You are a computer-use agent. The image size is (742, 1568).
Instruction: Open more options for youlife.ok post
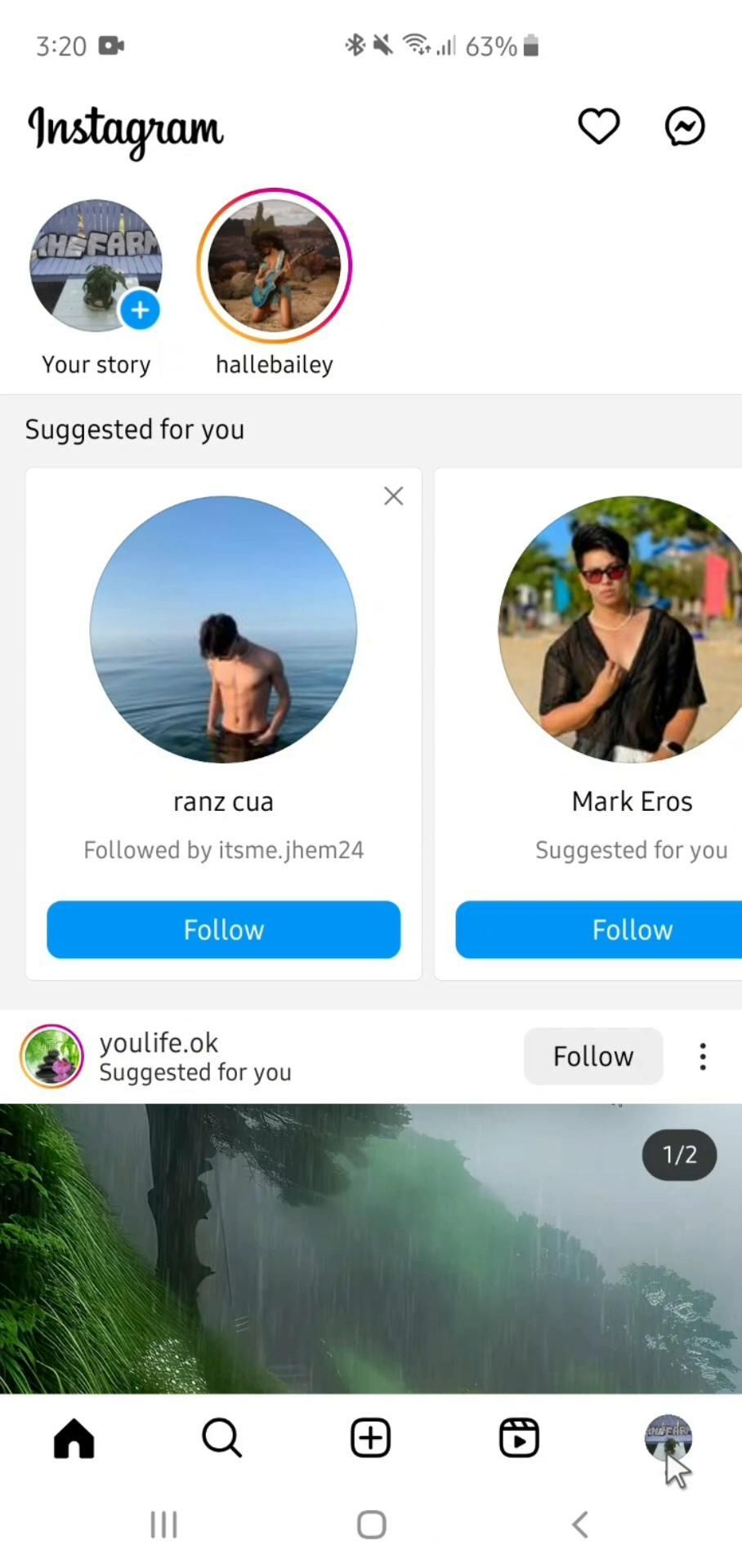click(703, 1056)
